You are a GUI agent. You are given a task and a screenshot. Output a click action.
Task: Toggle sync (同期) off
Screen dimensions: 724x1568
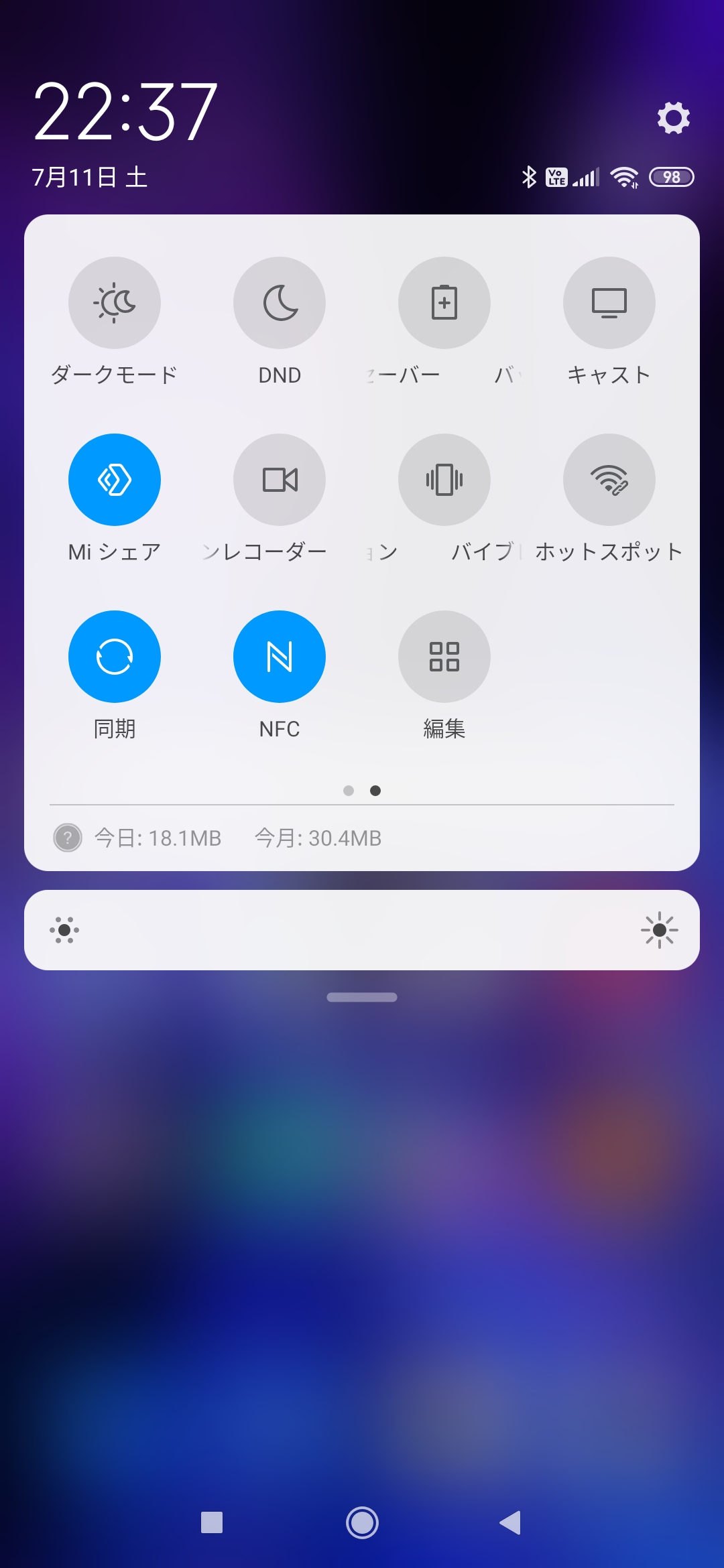pos(115,657)
